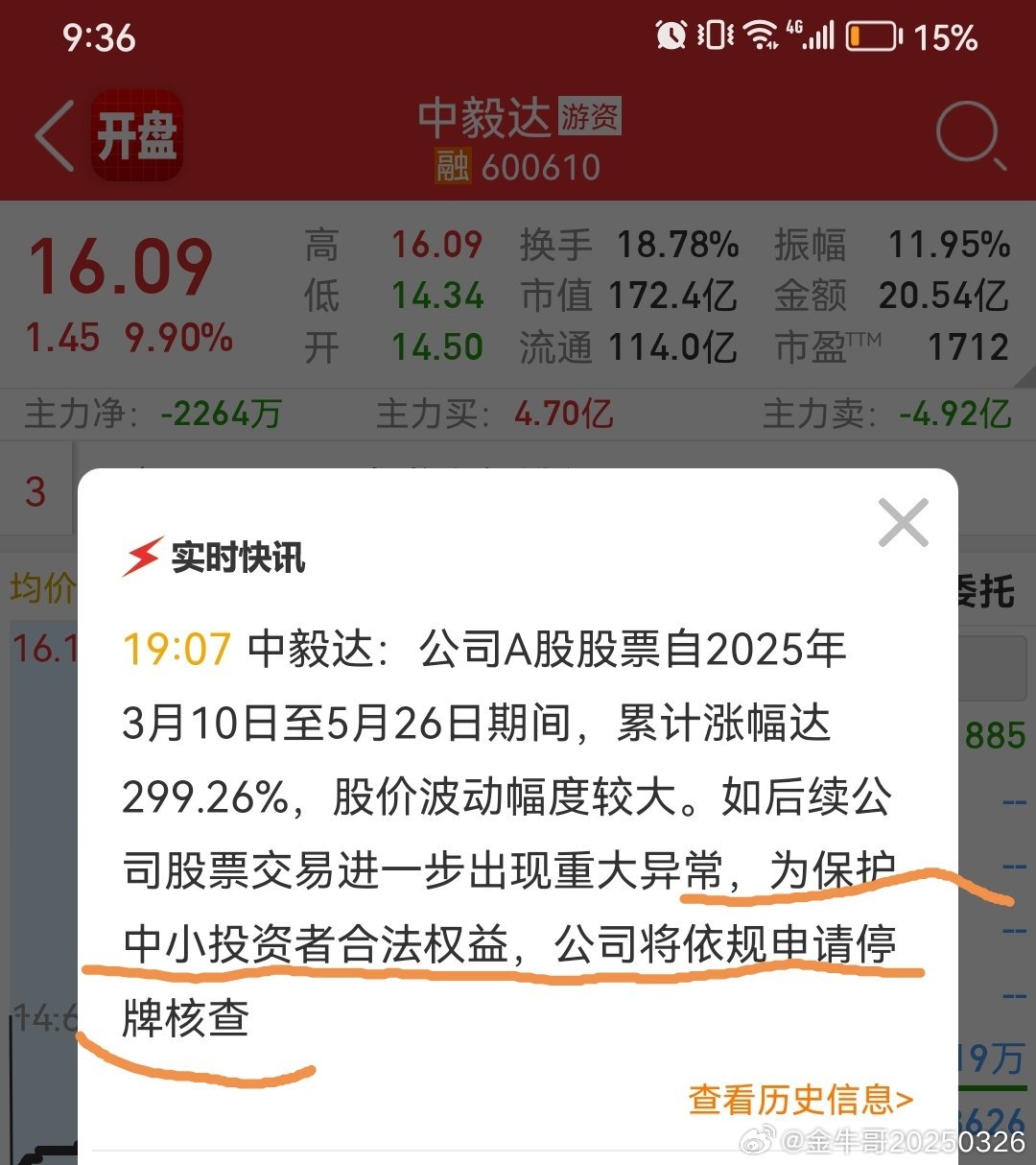Open 查看历史信息 link
This screenshot has width=1036, height=1165.
(800, 1100)
